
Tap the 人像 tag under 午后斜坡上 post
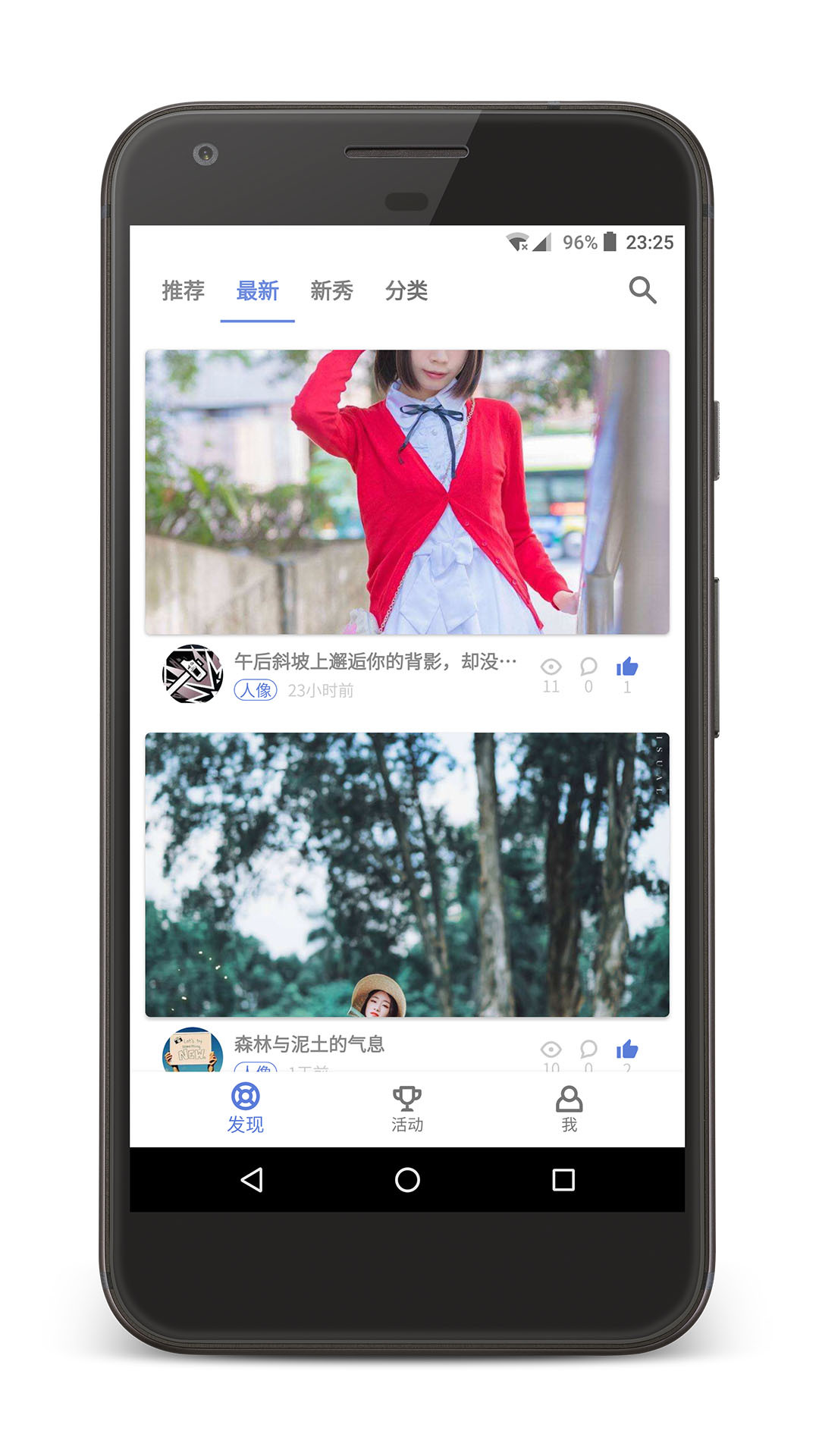point(256,690)
